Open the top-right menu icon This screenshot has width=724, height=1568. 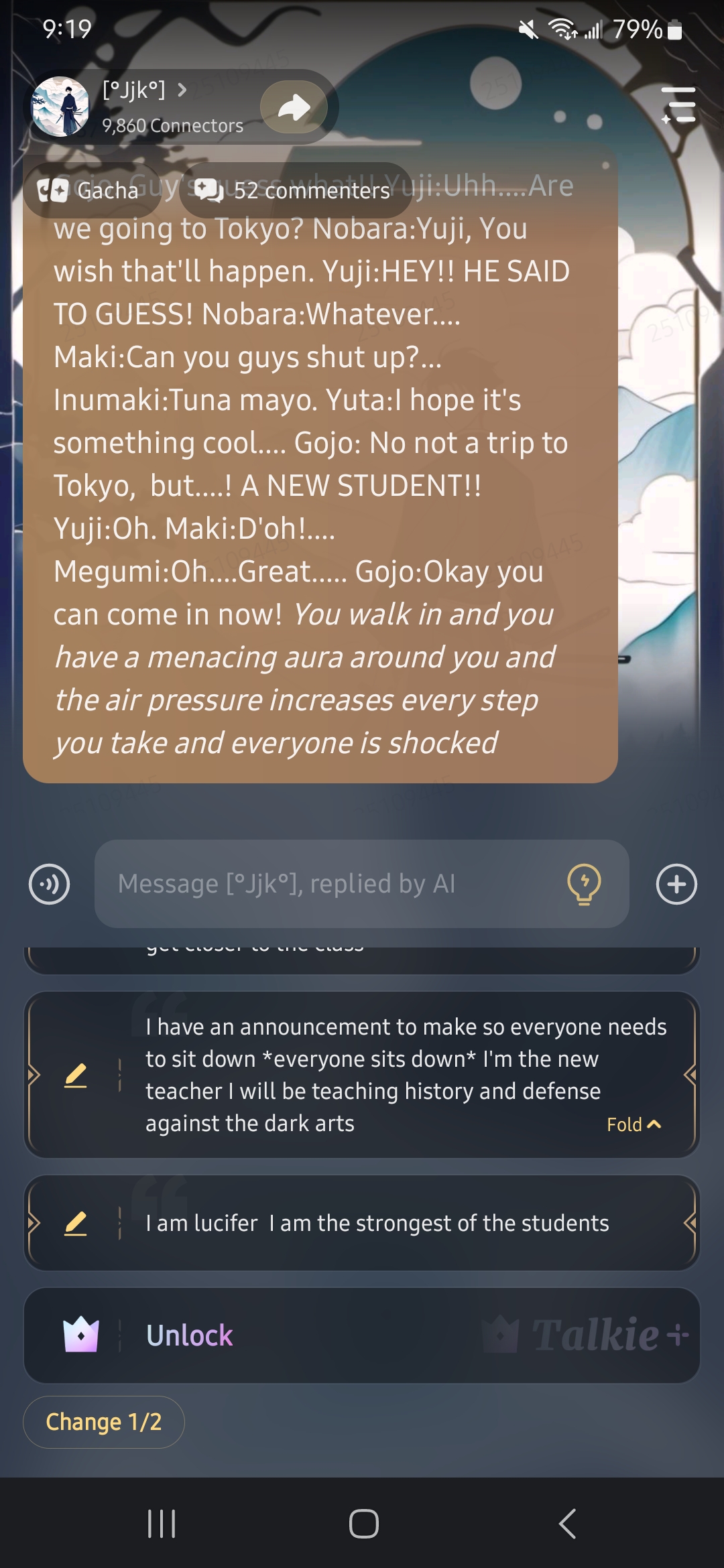coord(678,105)
